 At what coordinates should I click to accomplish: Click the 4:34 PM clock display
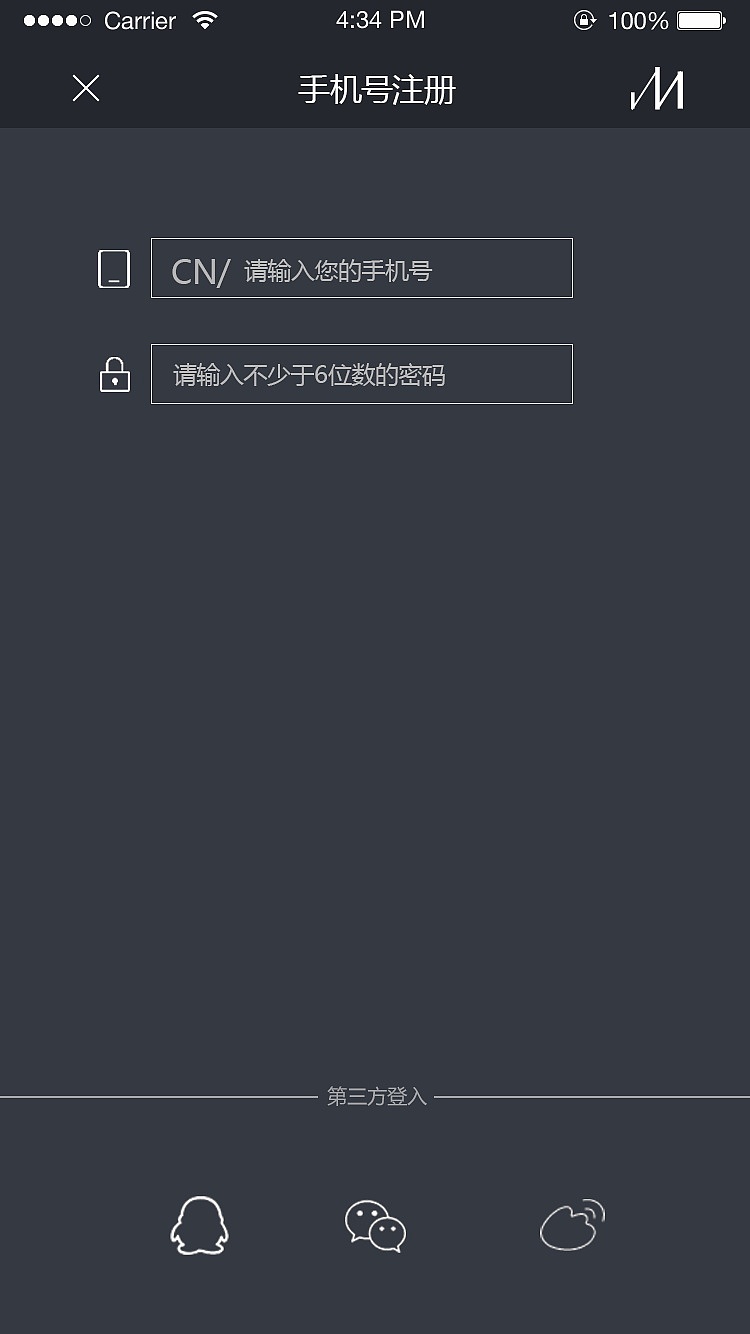pyautogui.click(x=381, y=19)
